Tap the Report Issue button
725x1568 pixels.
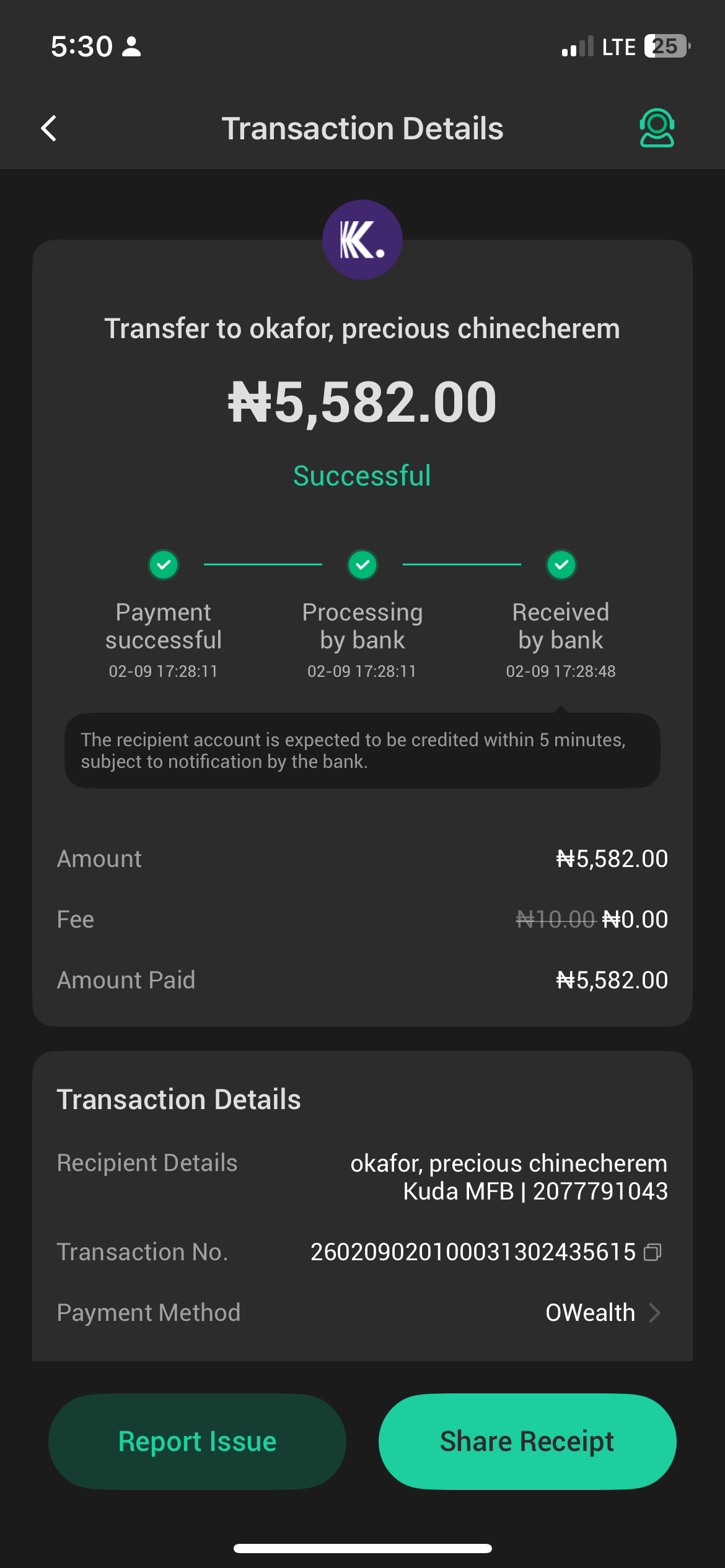coord(197,1441)
